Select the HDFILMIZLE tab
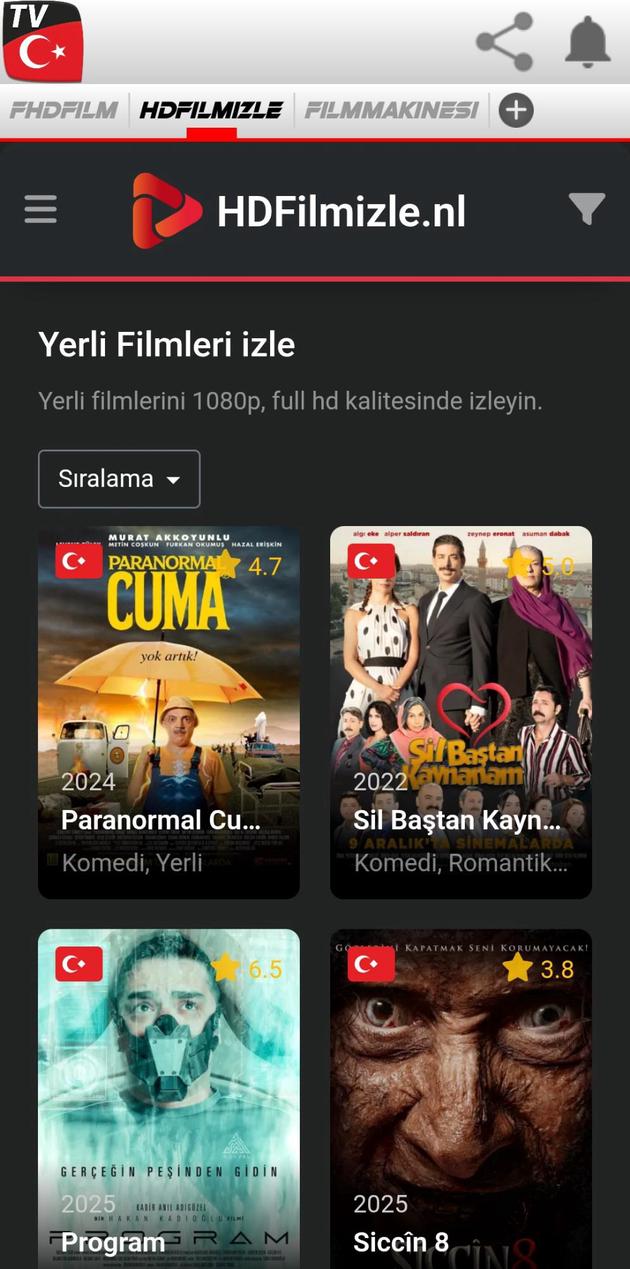Viewport: 630px width, 1269px height. tap(211, 110)
